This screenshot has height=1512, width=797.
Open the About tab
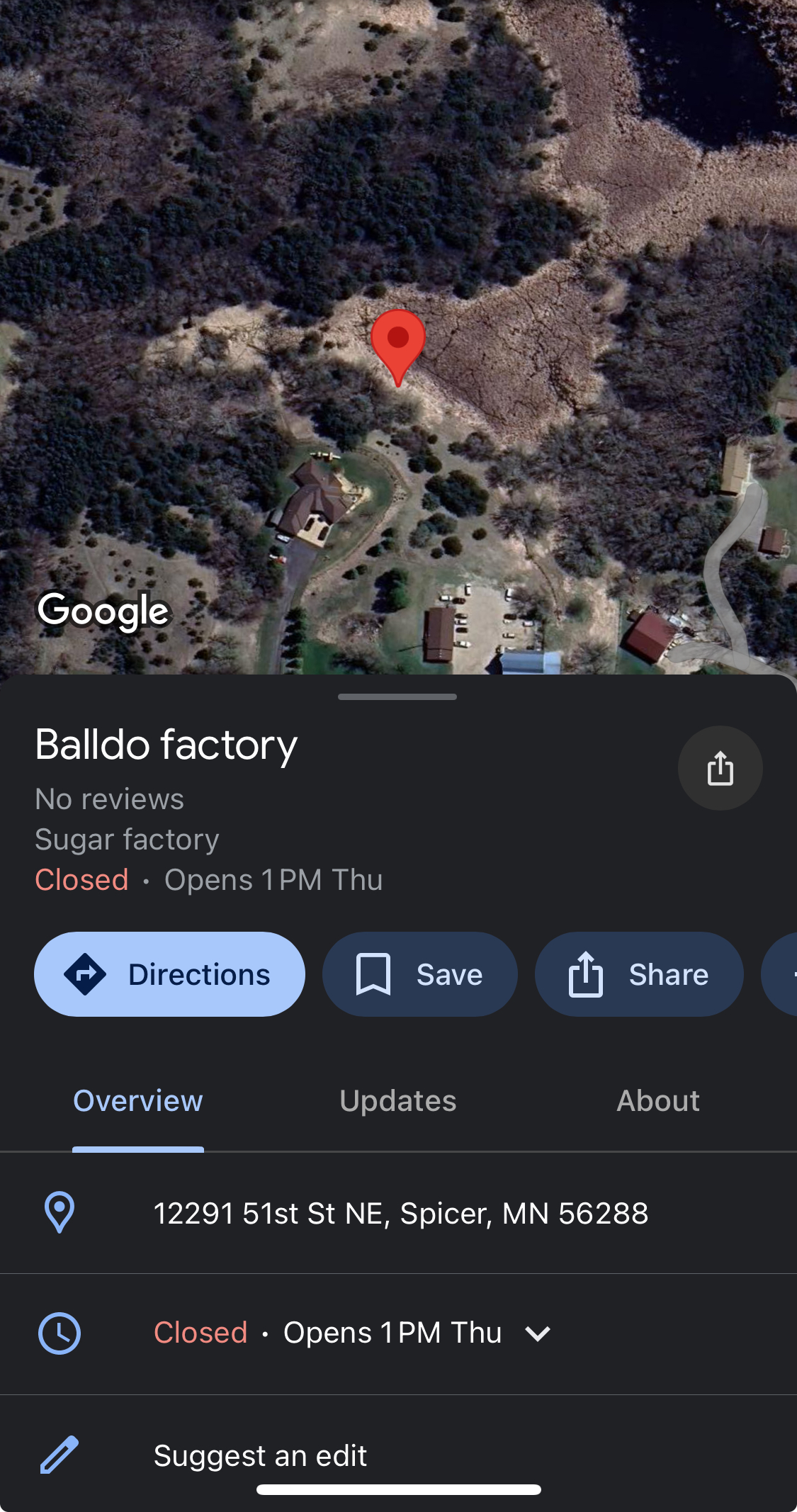pos(658,1101)
